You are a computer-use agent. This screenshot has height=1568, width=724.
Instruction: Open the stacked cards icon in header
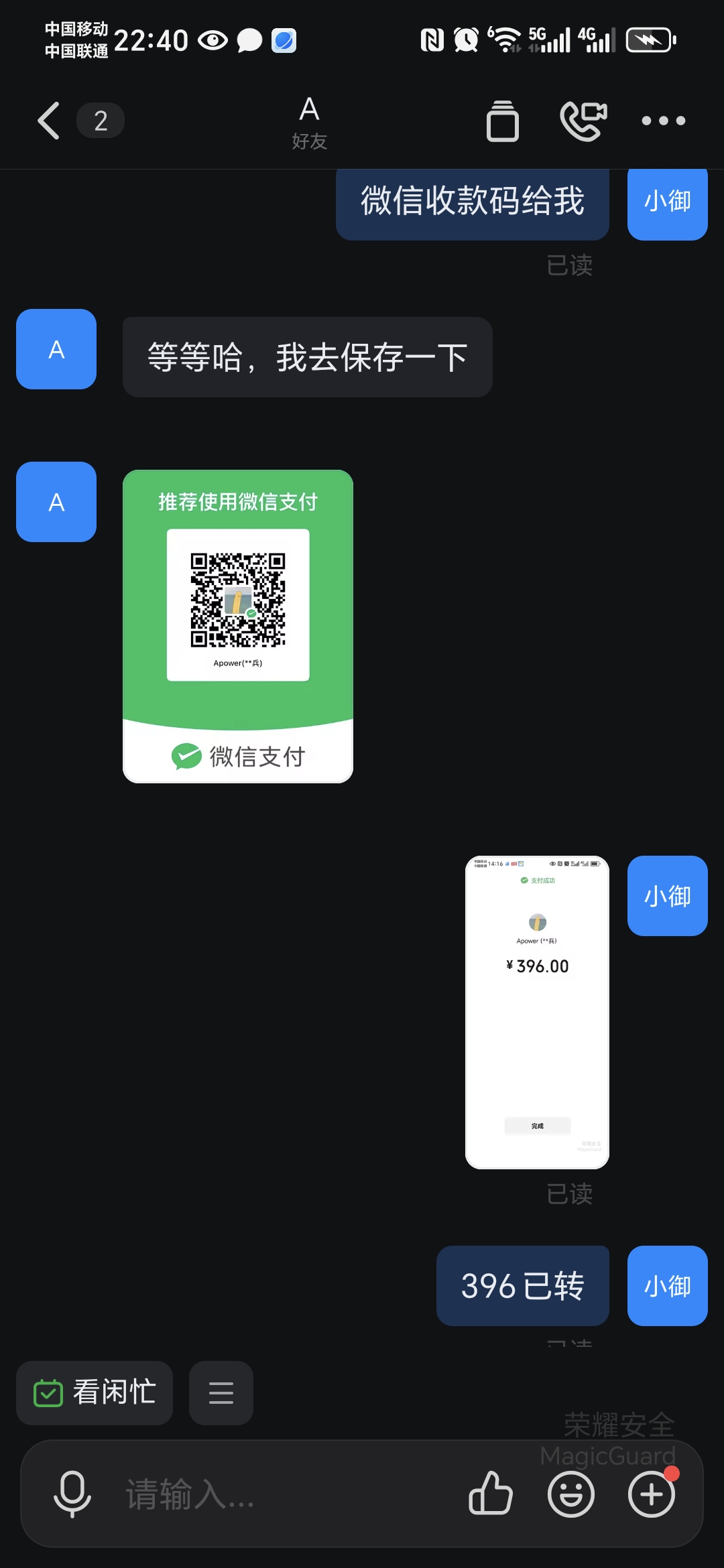tap(502, 121)
